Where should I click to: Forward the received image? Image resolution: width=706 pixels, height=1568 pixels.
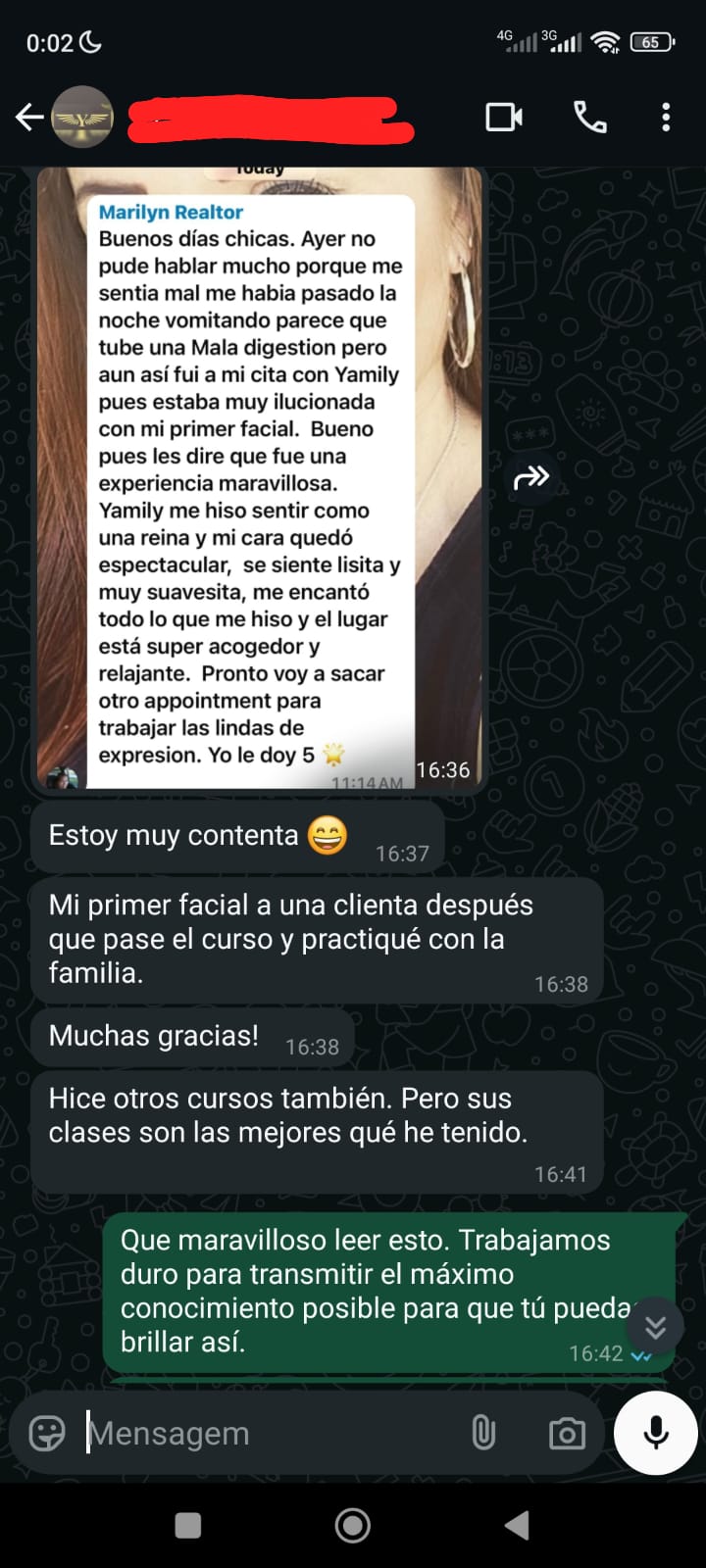pyautogui.click(x=531, y=478)
